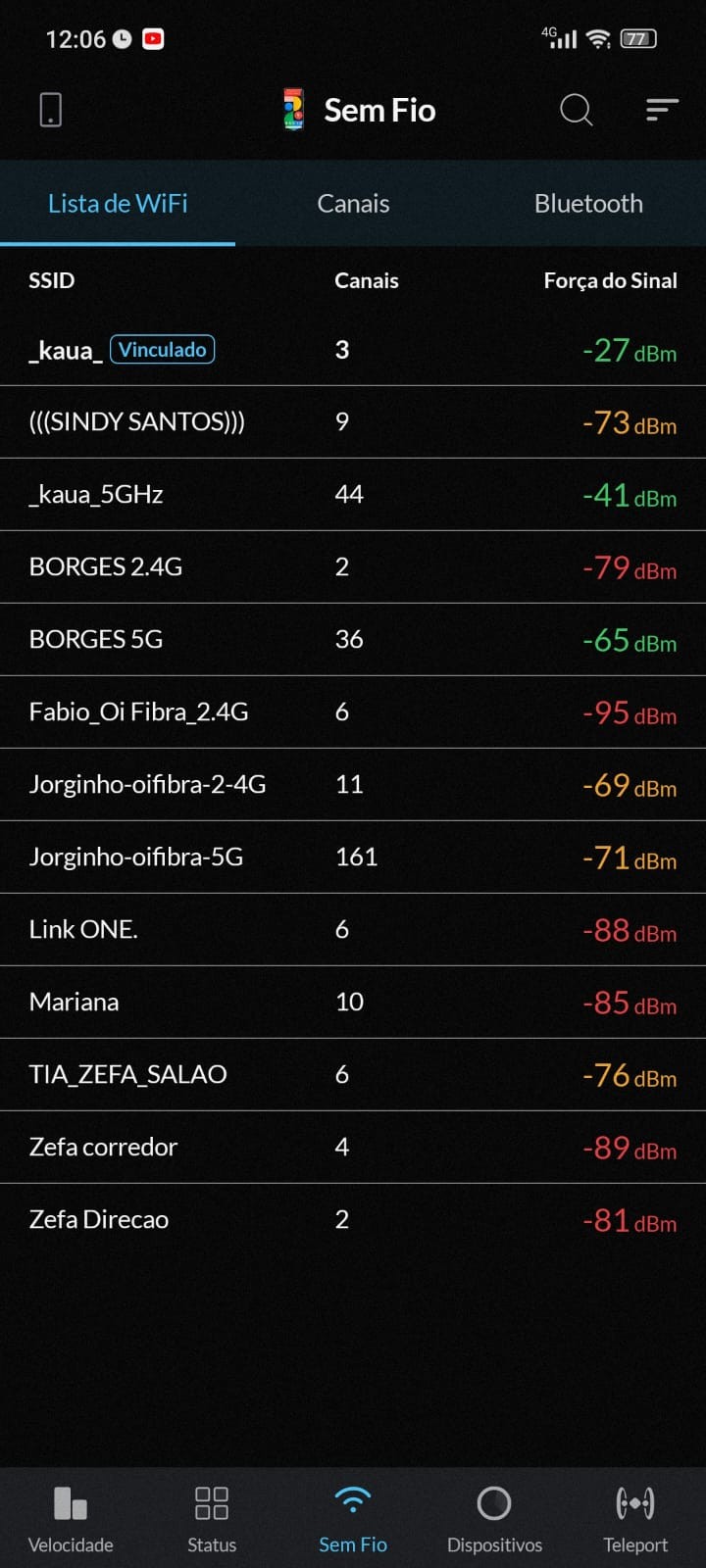Open Jorginho-oifibra-5G network details

[x=353, y=857]
